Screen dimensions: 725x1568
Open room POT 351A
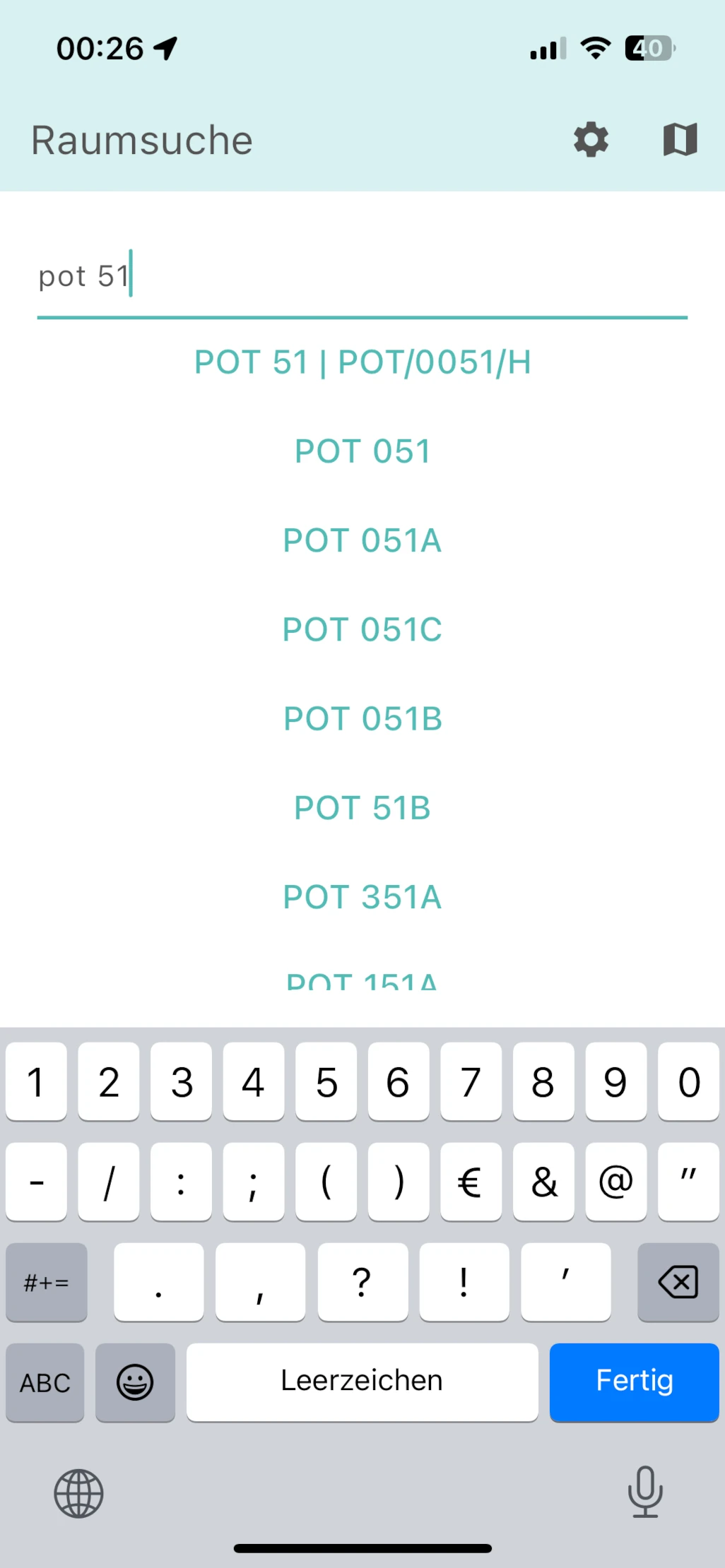point(362,897)
